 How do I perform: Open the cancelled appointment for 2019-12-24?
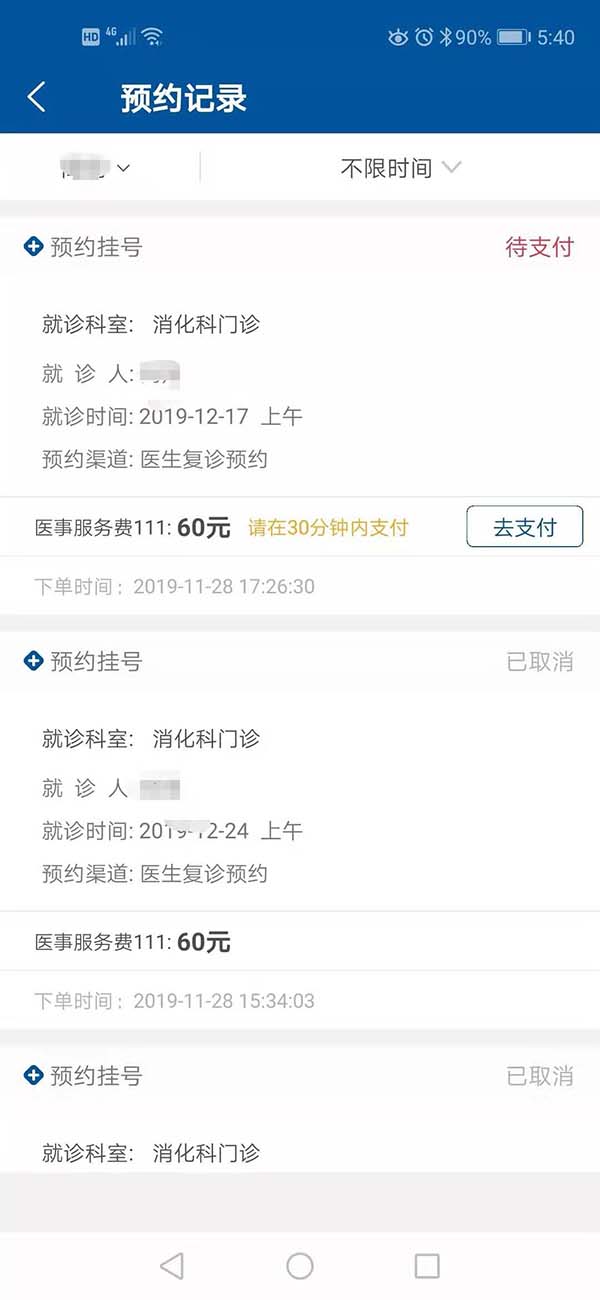point(300,805)
